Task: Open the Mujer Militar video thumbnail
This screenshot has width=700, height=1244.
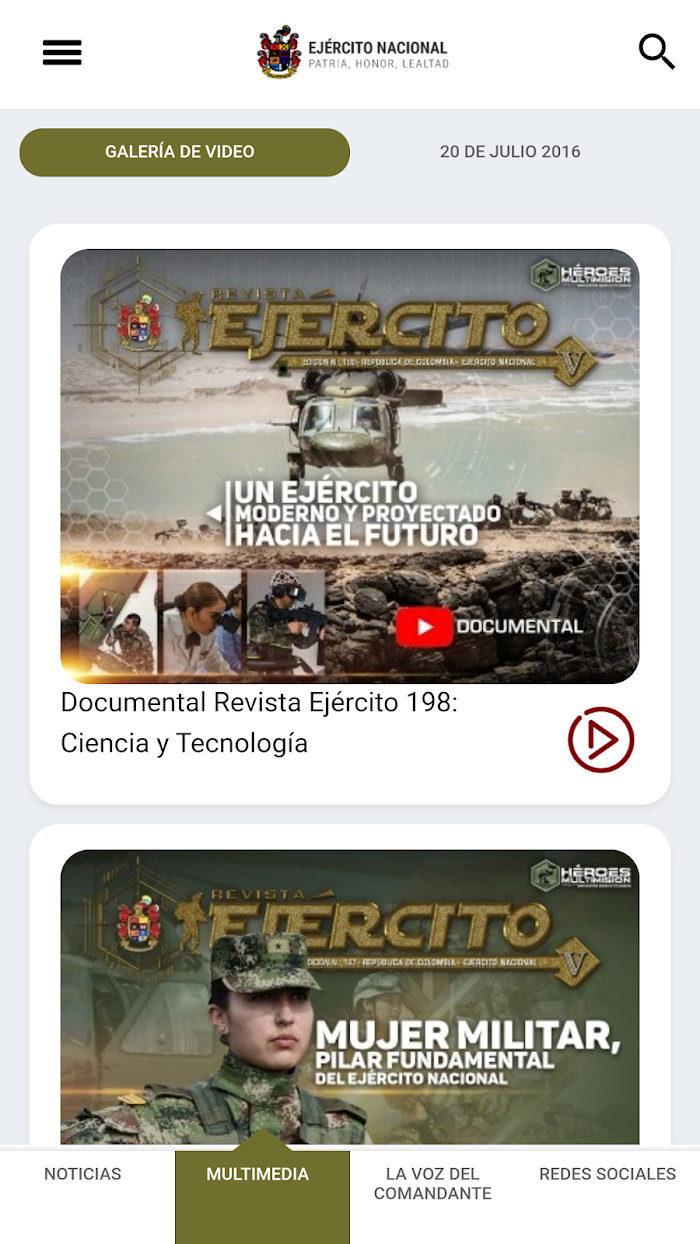Action: 350,997
